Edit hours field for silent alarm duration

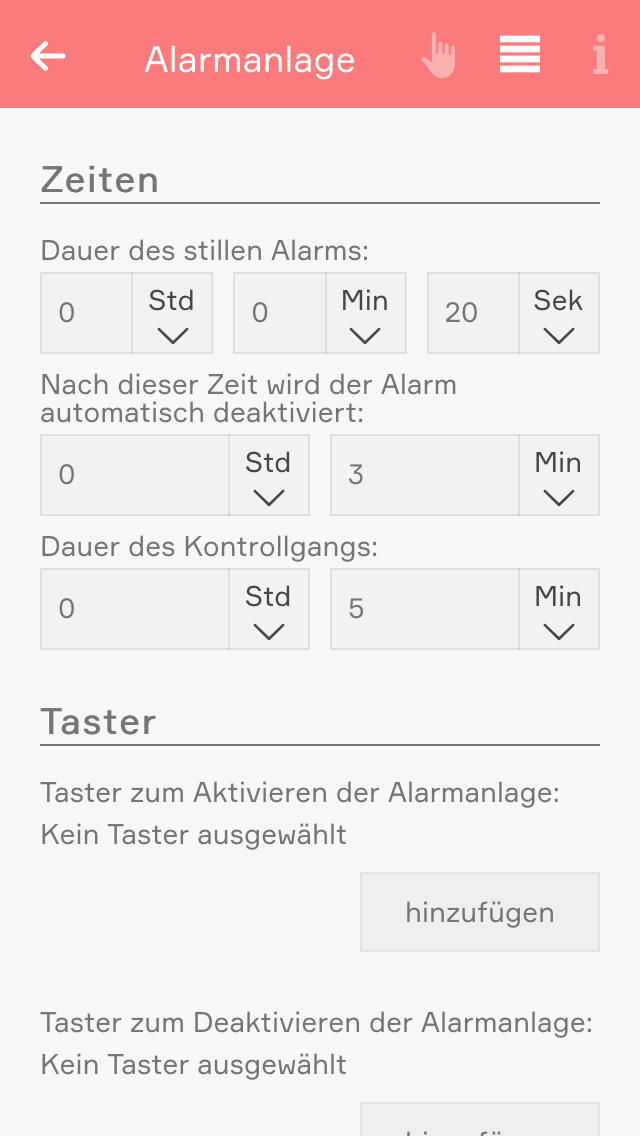coord(86,313)
